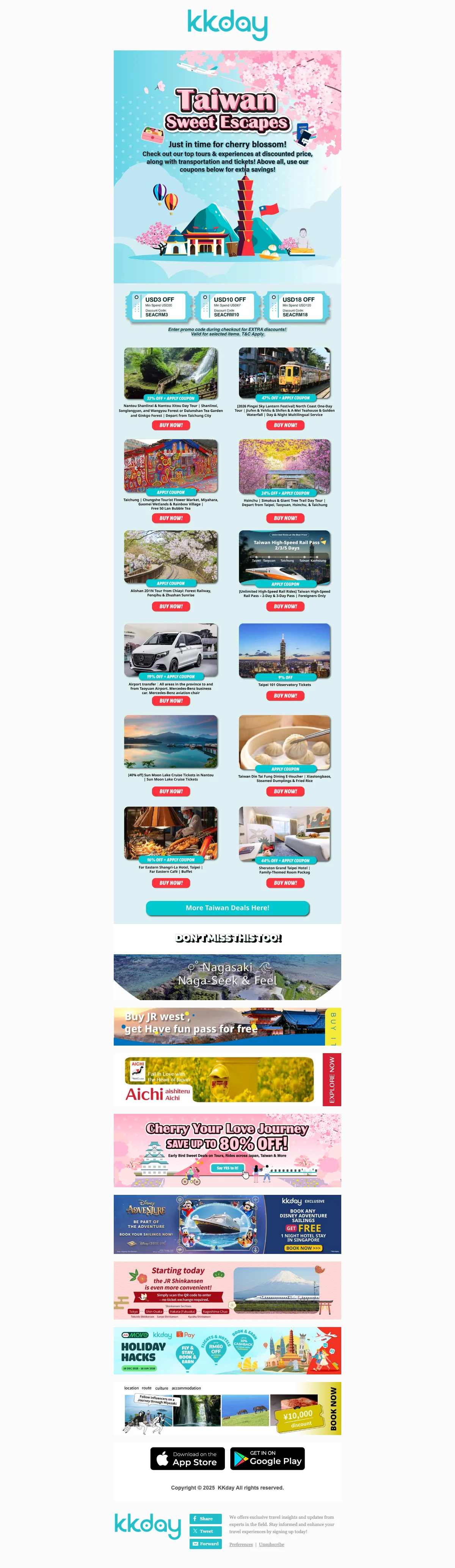Buy Taipei 101 Observatory tickets
The image size is (455, 1568).
285,696
